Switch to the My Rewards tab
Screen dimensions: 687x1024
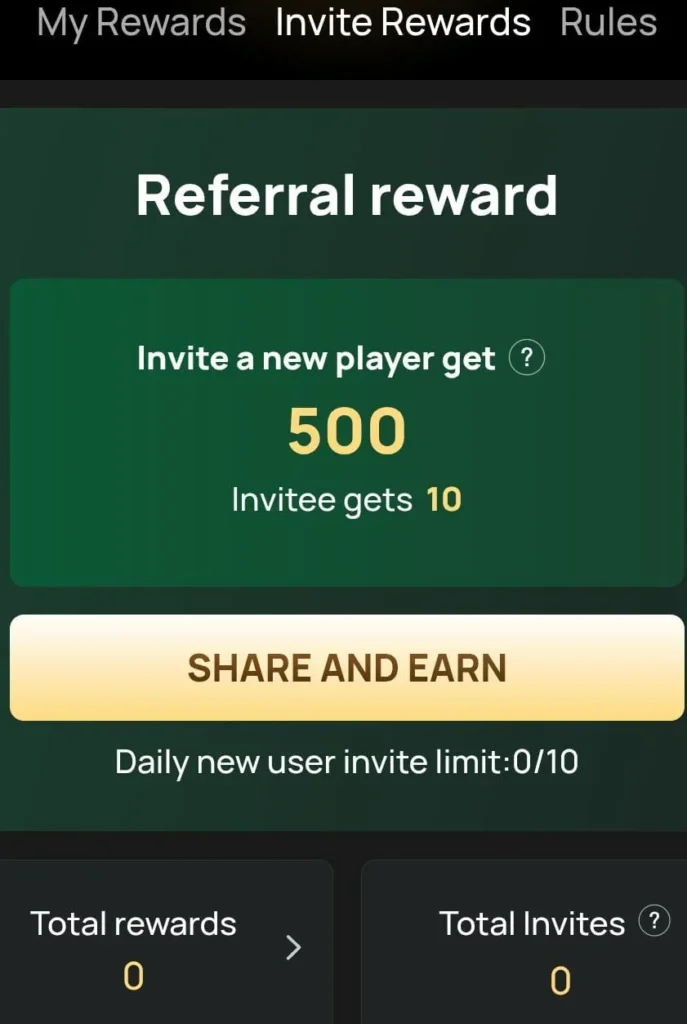tap(141, 23)
